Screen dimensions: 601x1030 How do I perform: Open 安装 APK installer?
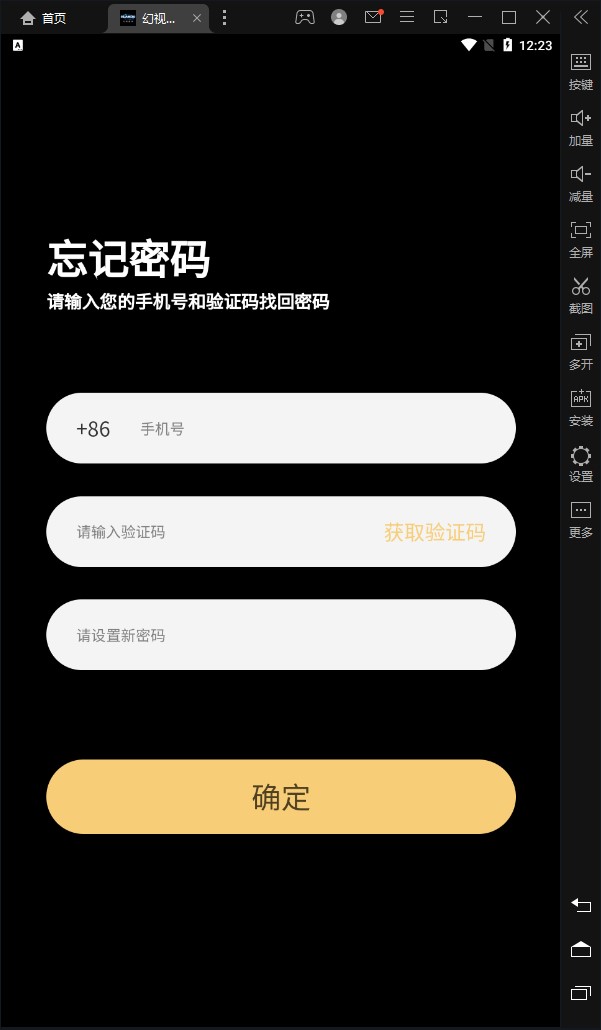tap(581, 405)
